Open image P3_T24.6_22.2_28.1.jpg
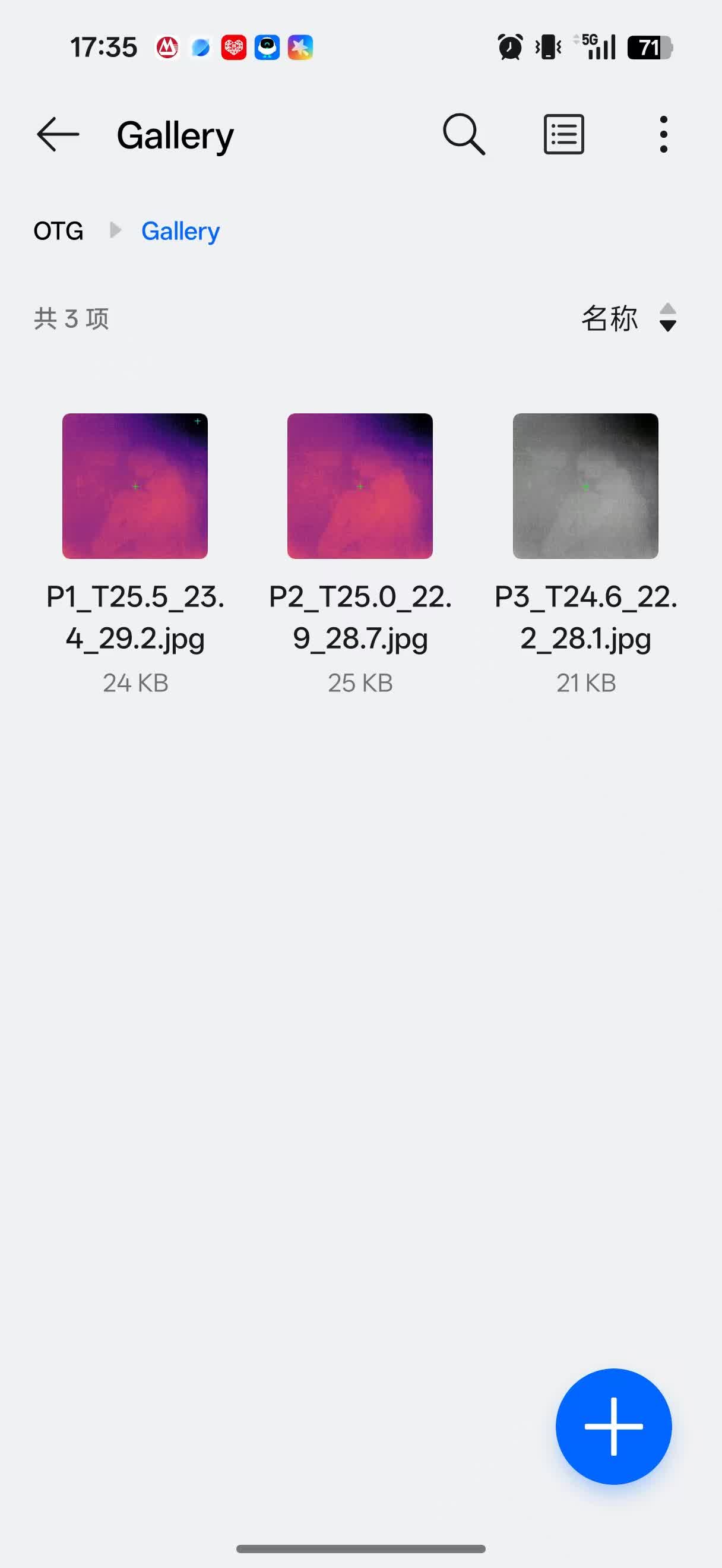Viewport: 722px width, 1568px height. 585,486
